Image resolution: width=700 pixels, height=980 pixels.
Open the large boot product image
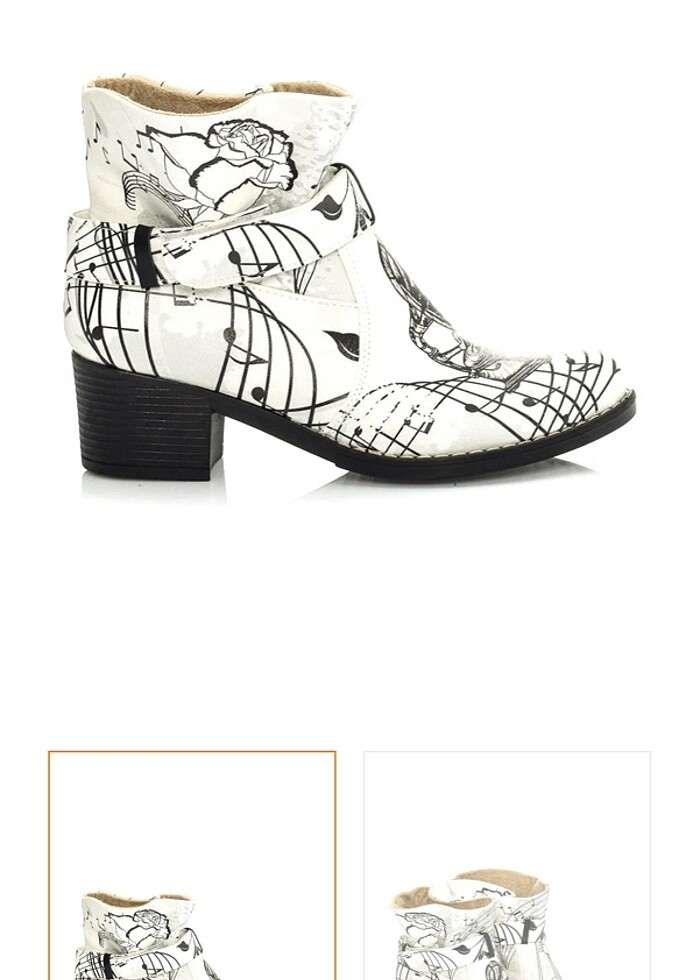[x=350, y=280]
